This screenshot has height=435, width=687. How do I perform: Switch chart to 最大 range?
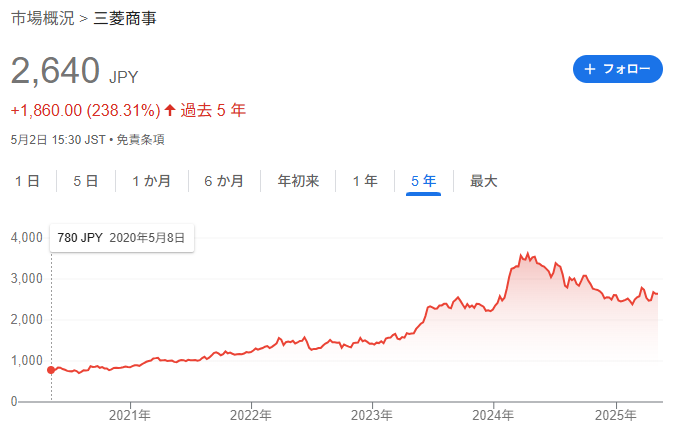pyautogui.click(x=484, y=181)
